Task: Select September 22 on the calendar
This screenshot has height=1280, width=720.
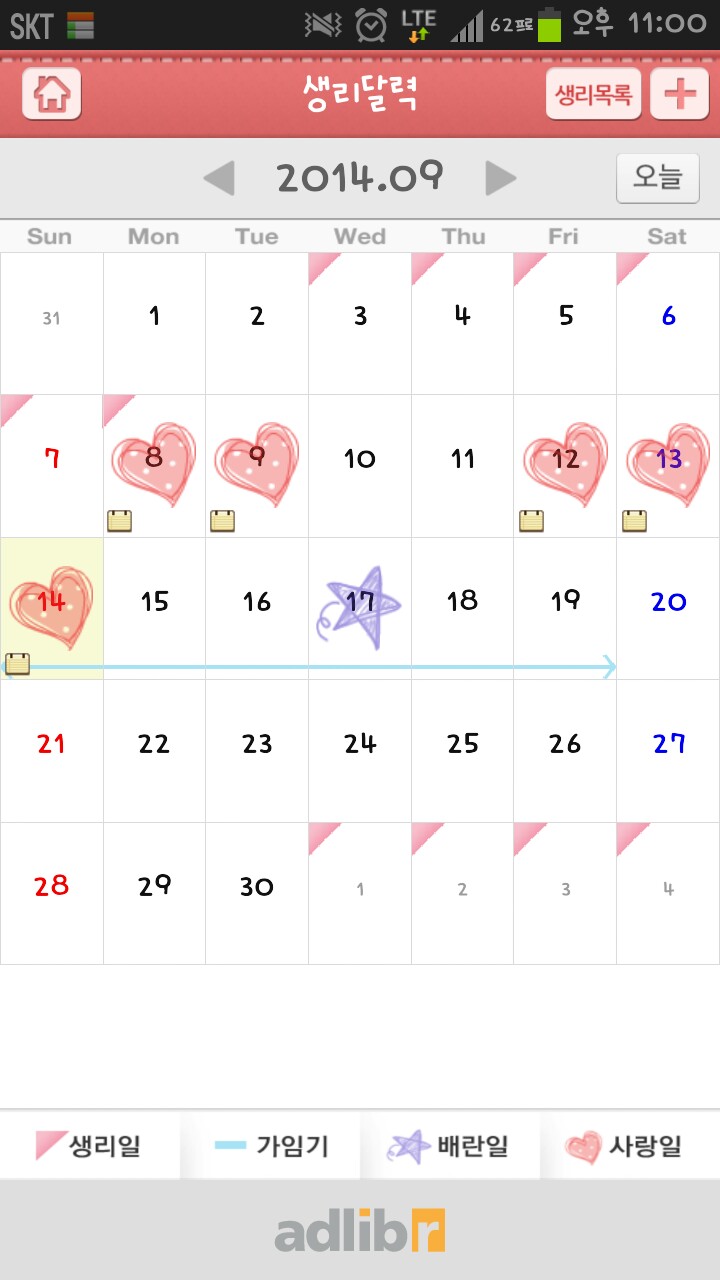Action: pos(154,750)
